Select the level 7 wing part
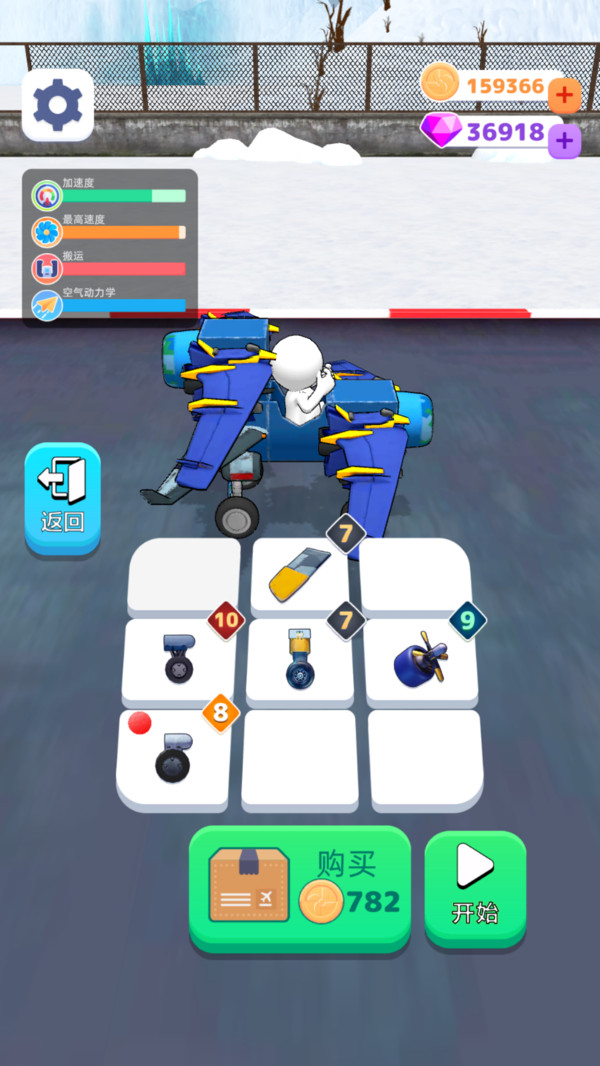600x1066 pixels. (x=299, y=575)
